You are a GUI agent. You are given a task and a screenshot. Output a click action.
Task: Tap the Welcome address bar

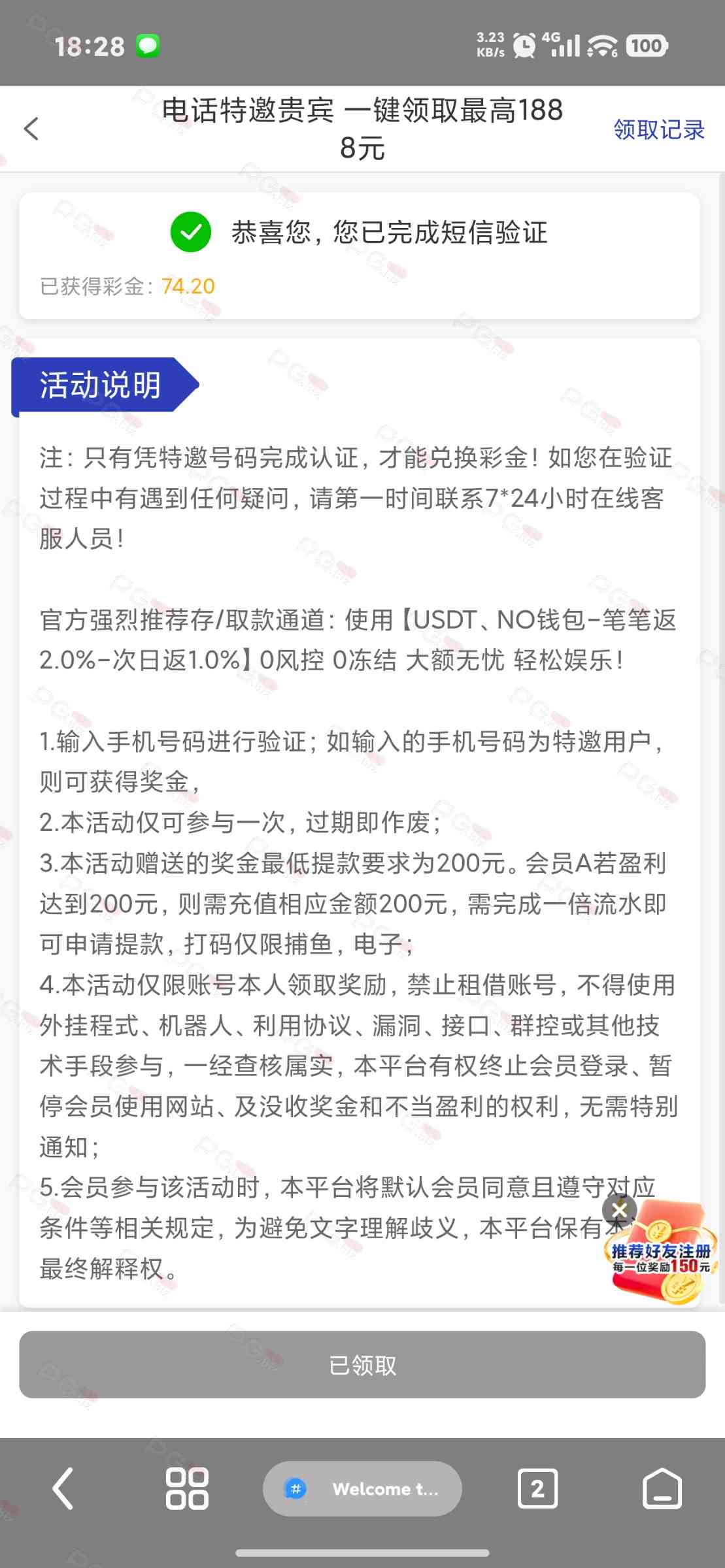click(x=362, y=1488)
